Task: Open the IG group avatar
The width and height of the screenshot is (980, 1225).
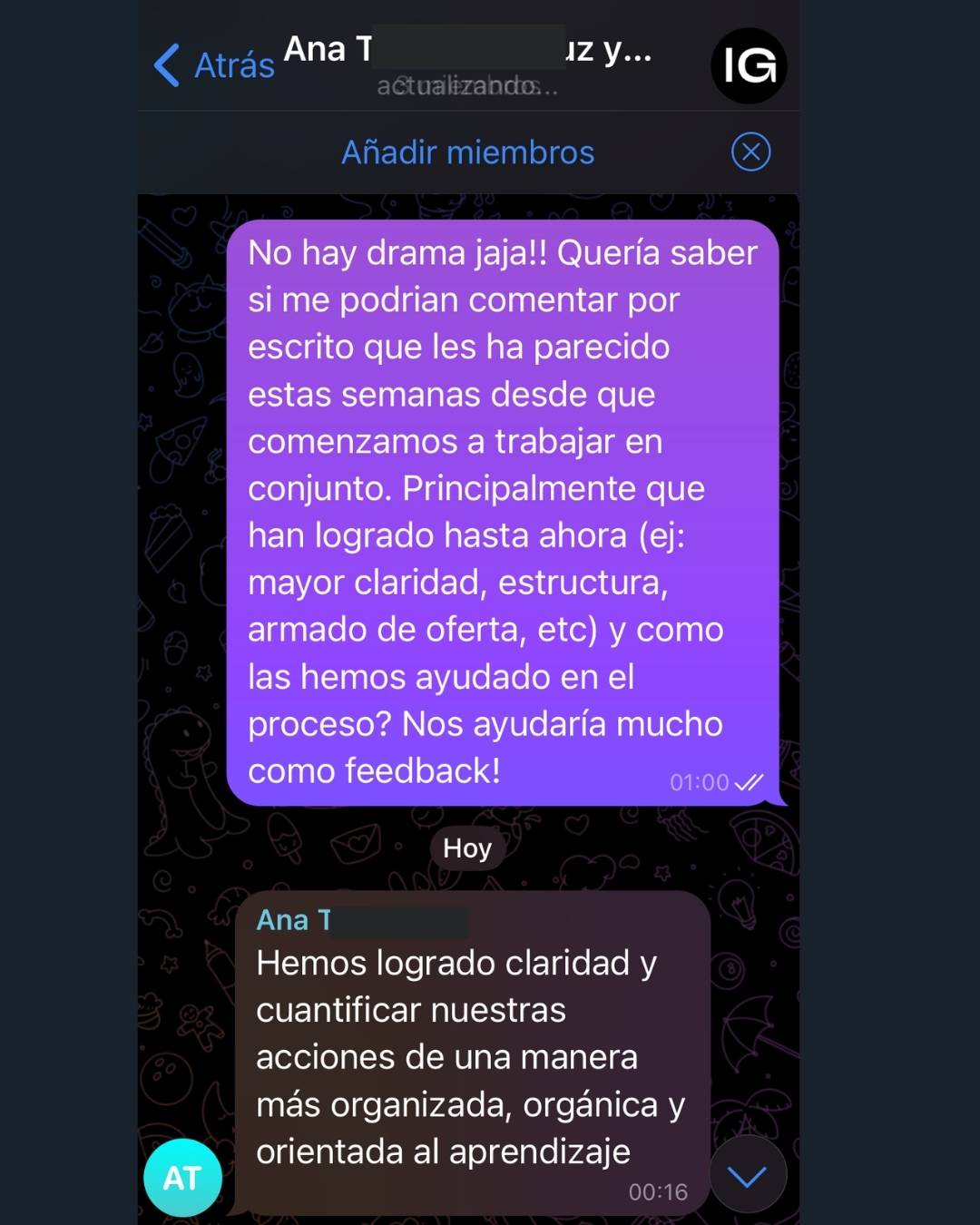Action: point(749,66)
